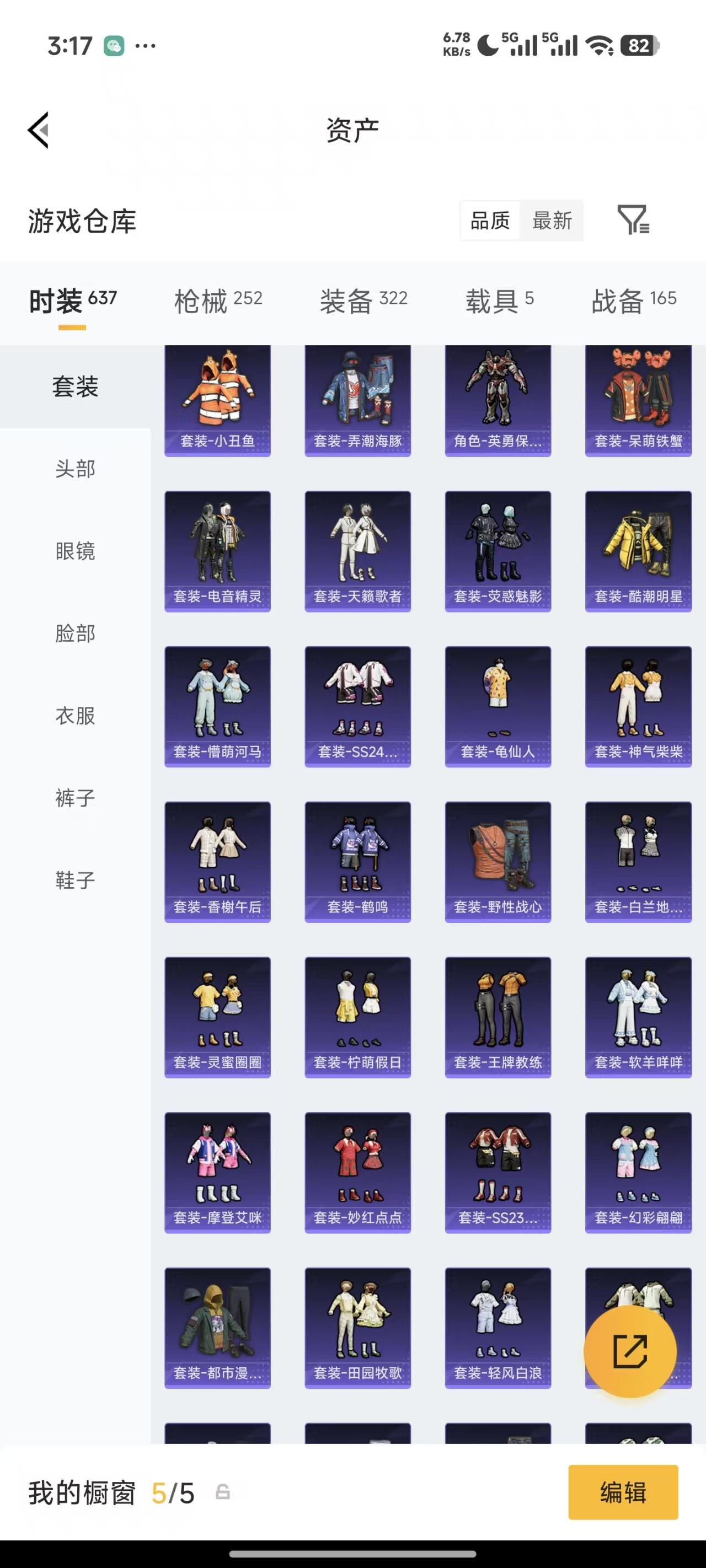Viewport: 706px width, 1568px height.
Task: View the 套装-王牌教练 outfit
Action: coord(498,1017)
